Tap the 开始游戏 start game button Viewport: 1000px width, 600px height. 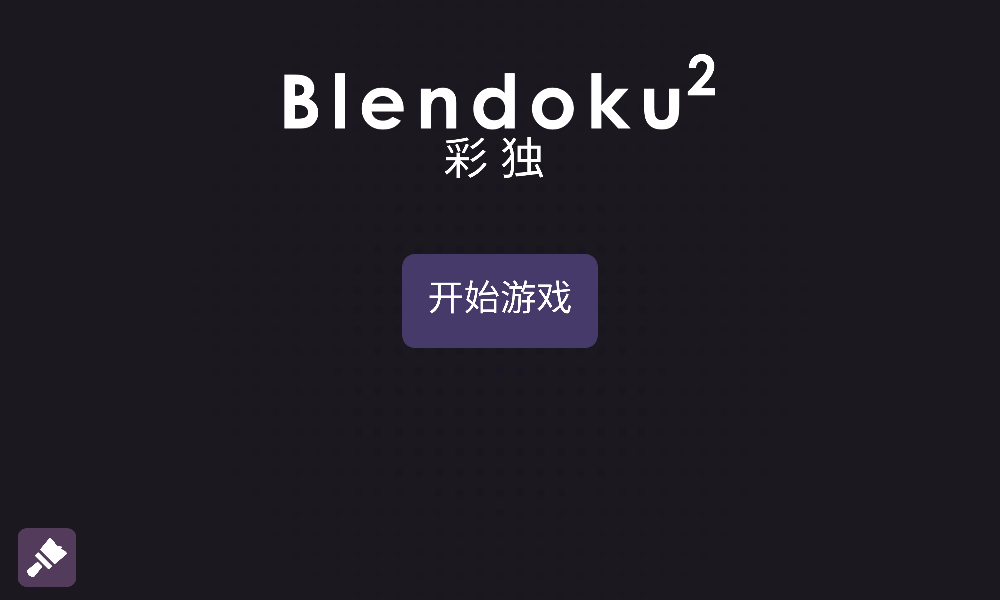[499, 300]
